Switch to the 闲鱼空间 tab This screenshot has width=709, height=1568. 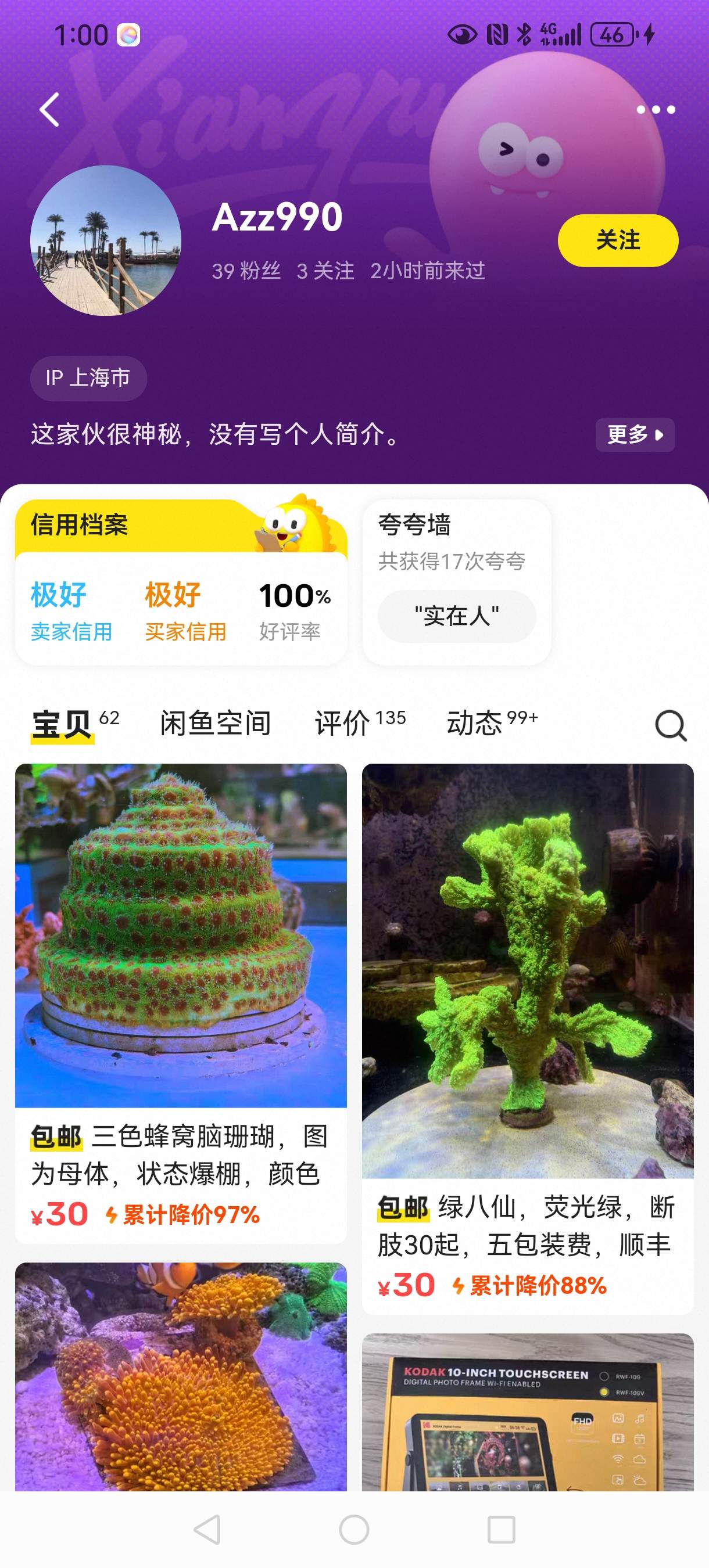click(x=216, y=724)
